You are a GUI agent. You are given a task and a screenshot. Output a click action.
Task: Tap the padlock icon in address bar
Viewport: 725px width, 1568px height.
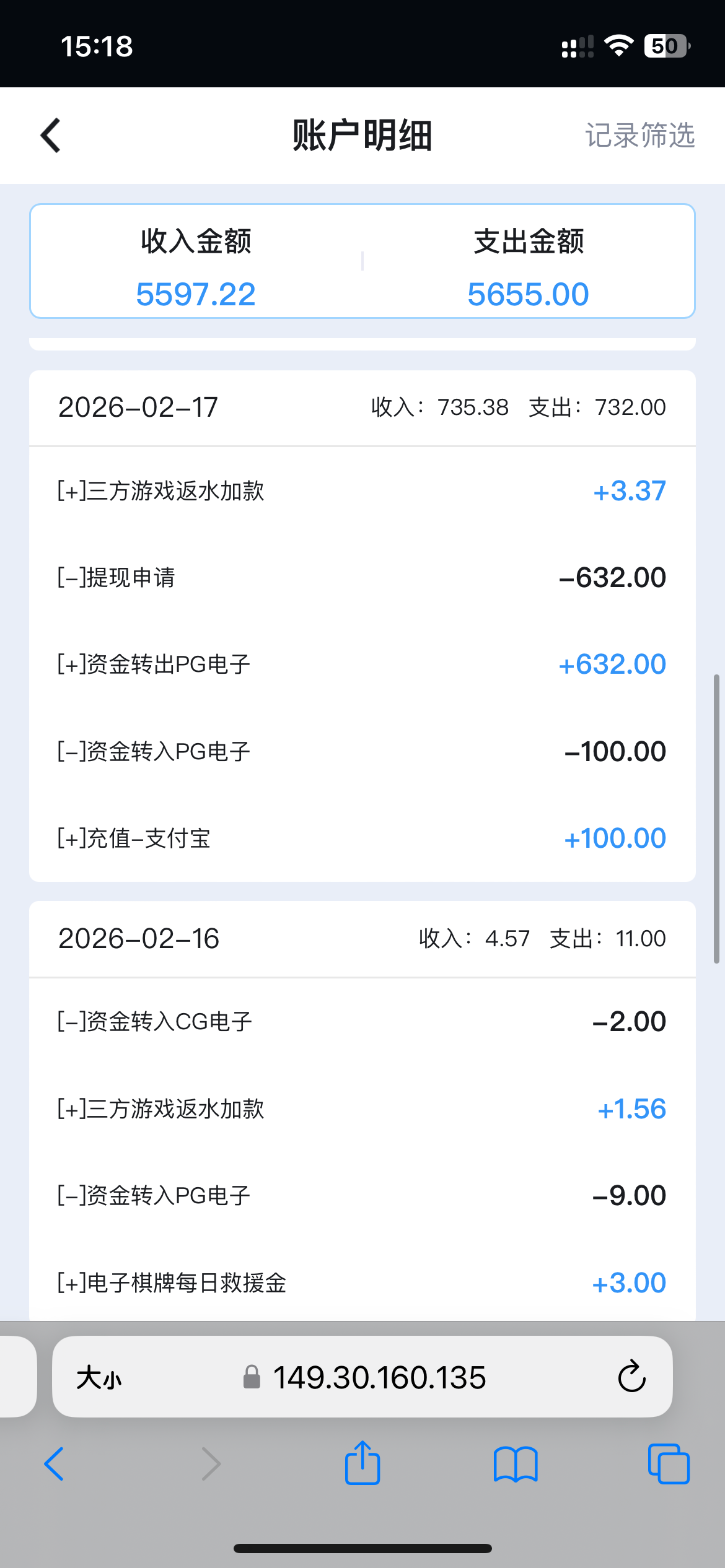(251, 1378)
